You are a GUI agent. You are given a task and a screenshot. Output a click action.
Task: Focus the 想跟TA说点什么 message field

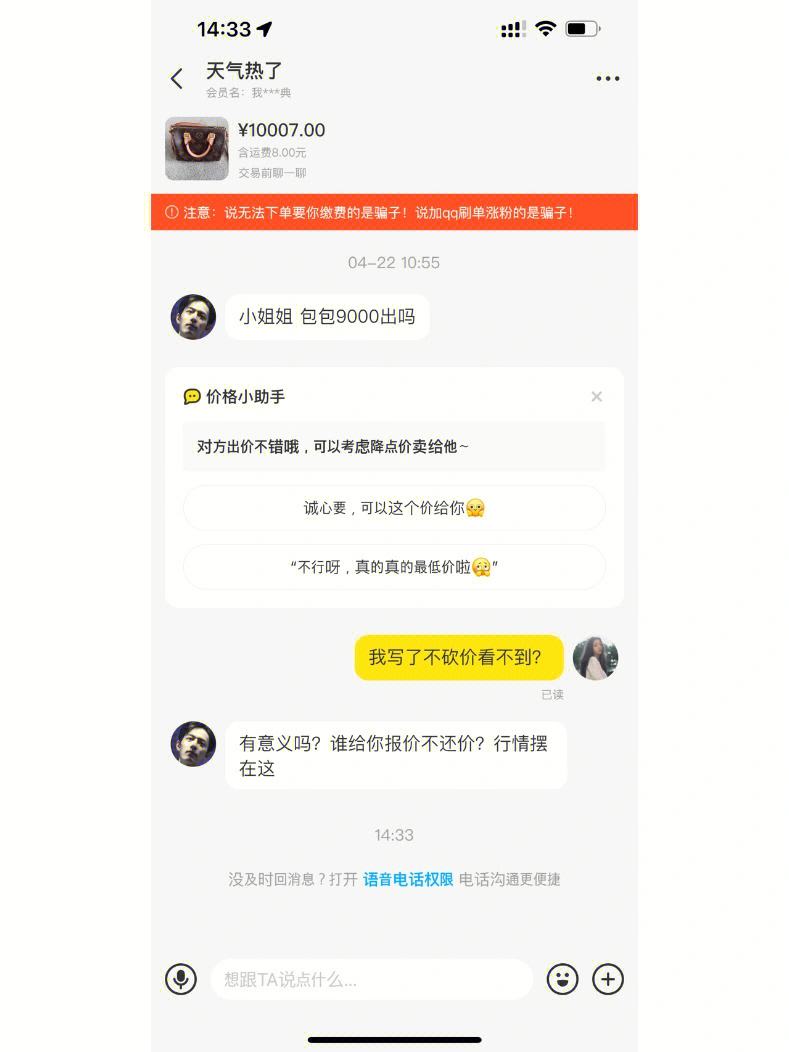click(x=370, y=979)
